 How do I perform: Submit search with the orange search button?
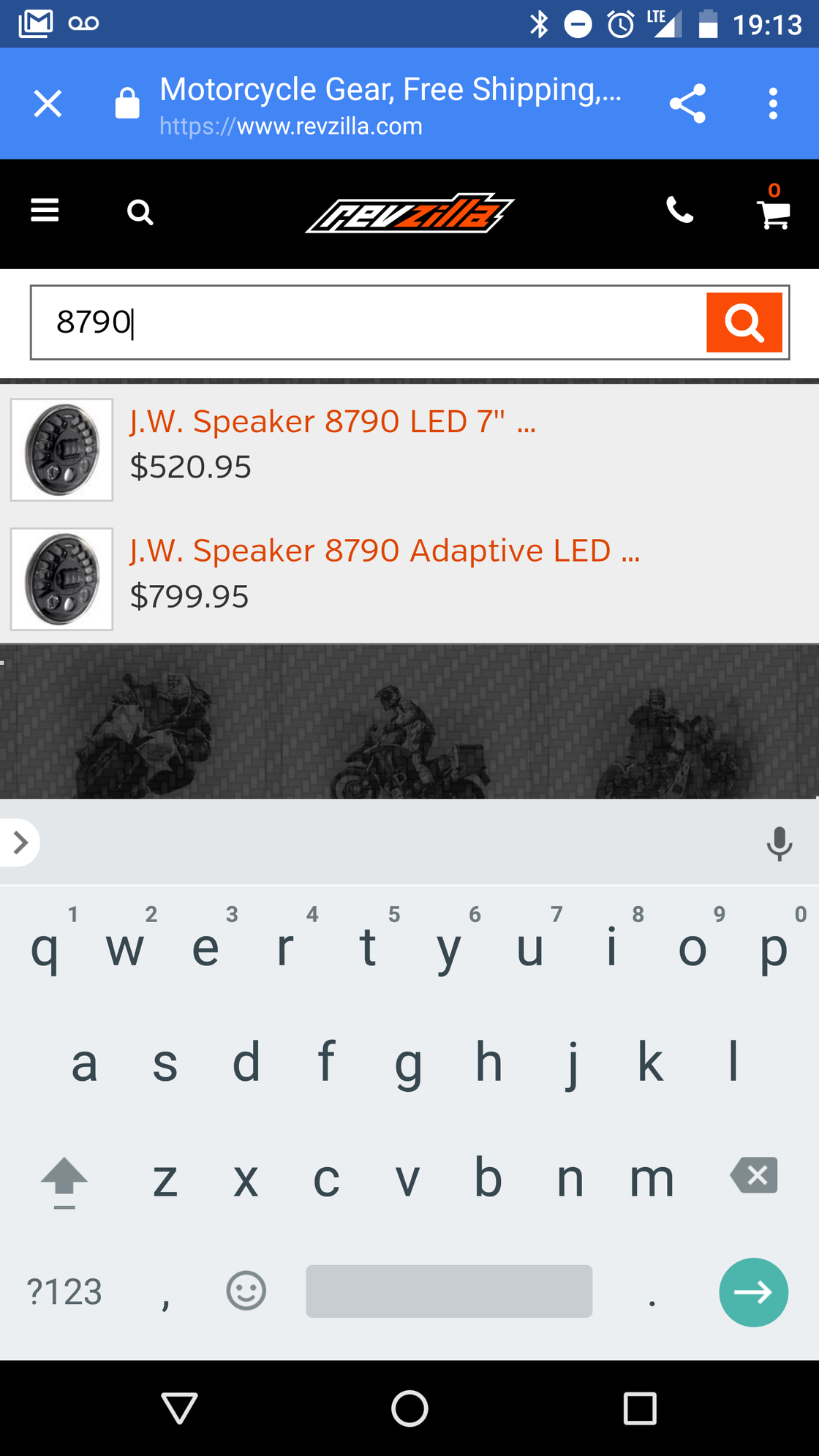pos(744,322)
